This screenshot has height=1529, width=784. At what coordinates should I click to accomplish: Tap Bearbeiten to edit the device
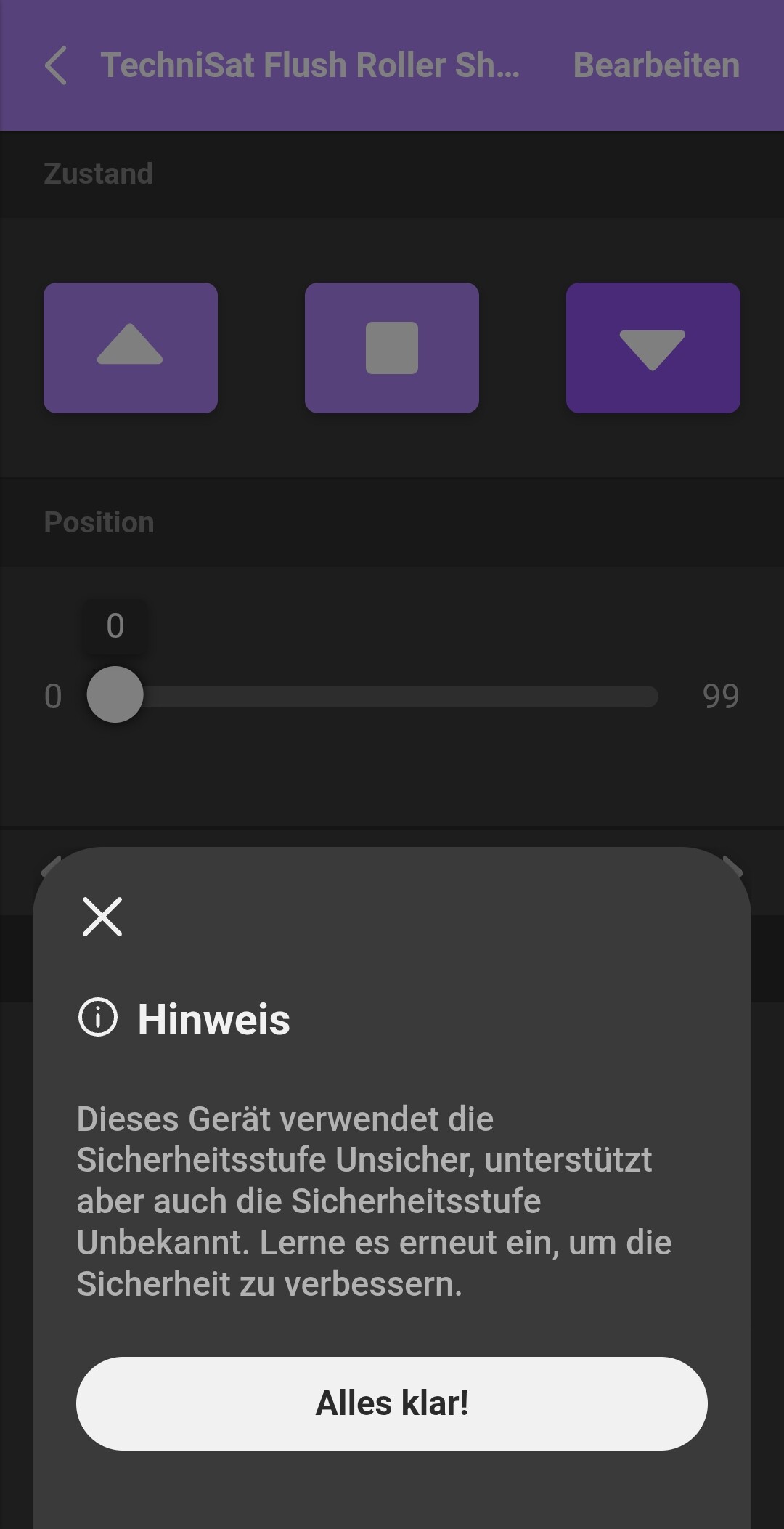(x=656, y=65)
